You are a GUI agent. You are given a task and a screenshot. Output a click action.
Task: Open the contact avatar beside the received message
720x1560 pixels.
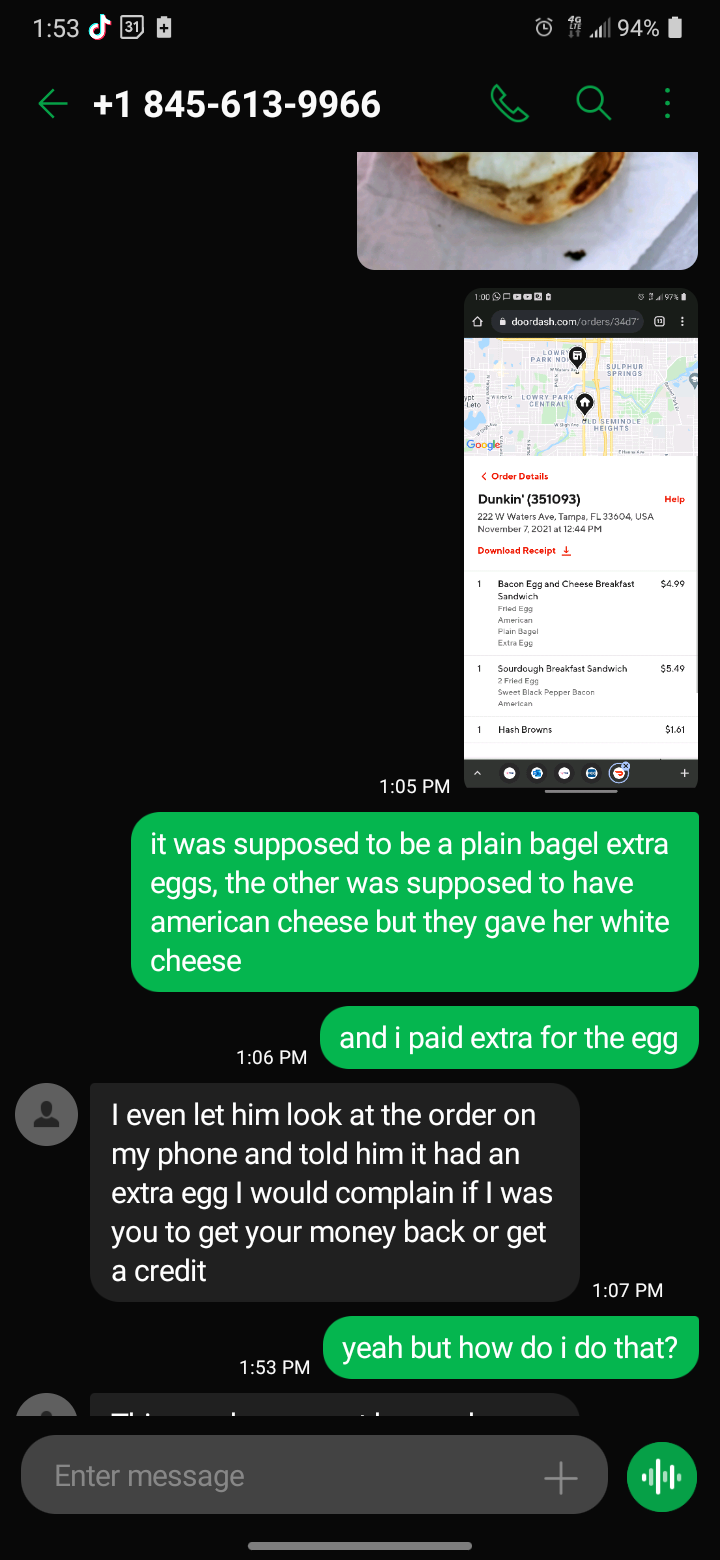coord(47,1114)
